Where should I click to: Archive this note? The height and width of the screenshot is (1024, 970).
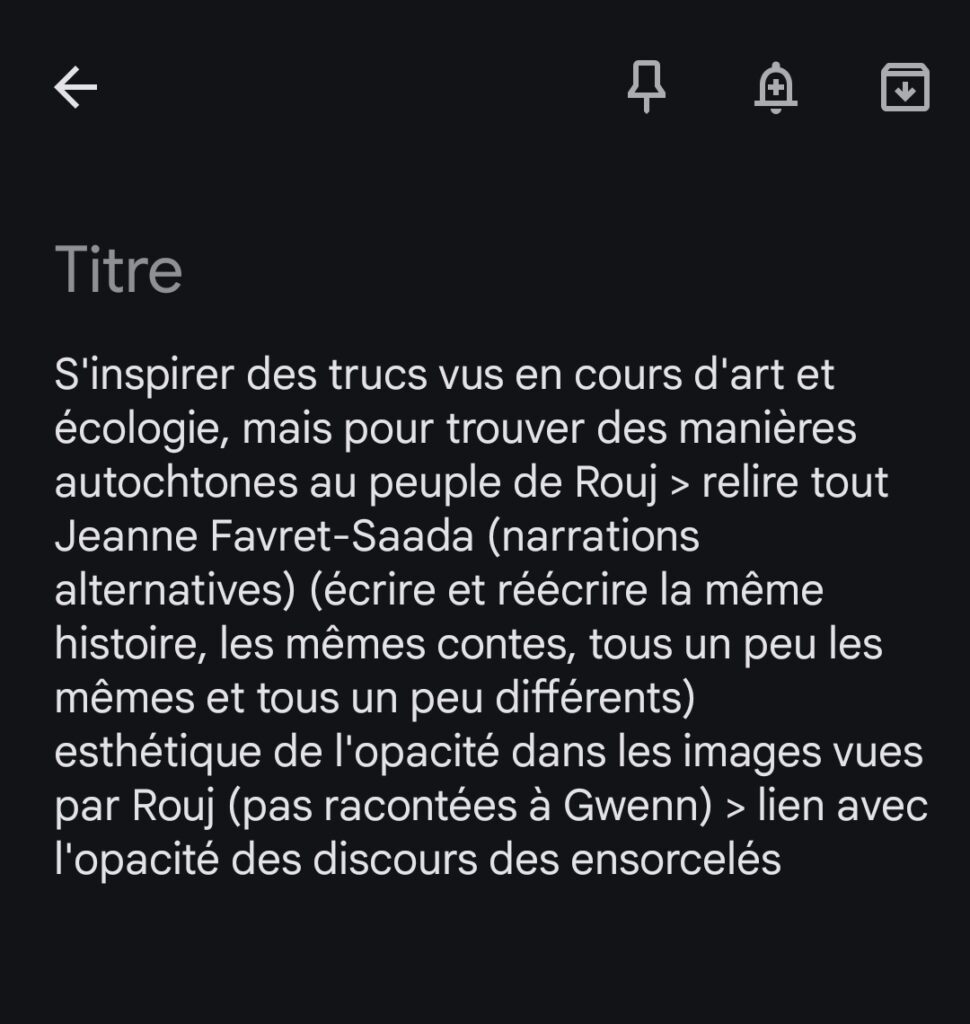(904, 88)
